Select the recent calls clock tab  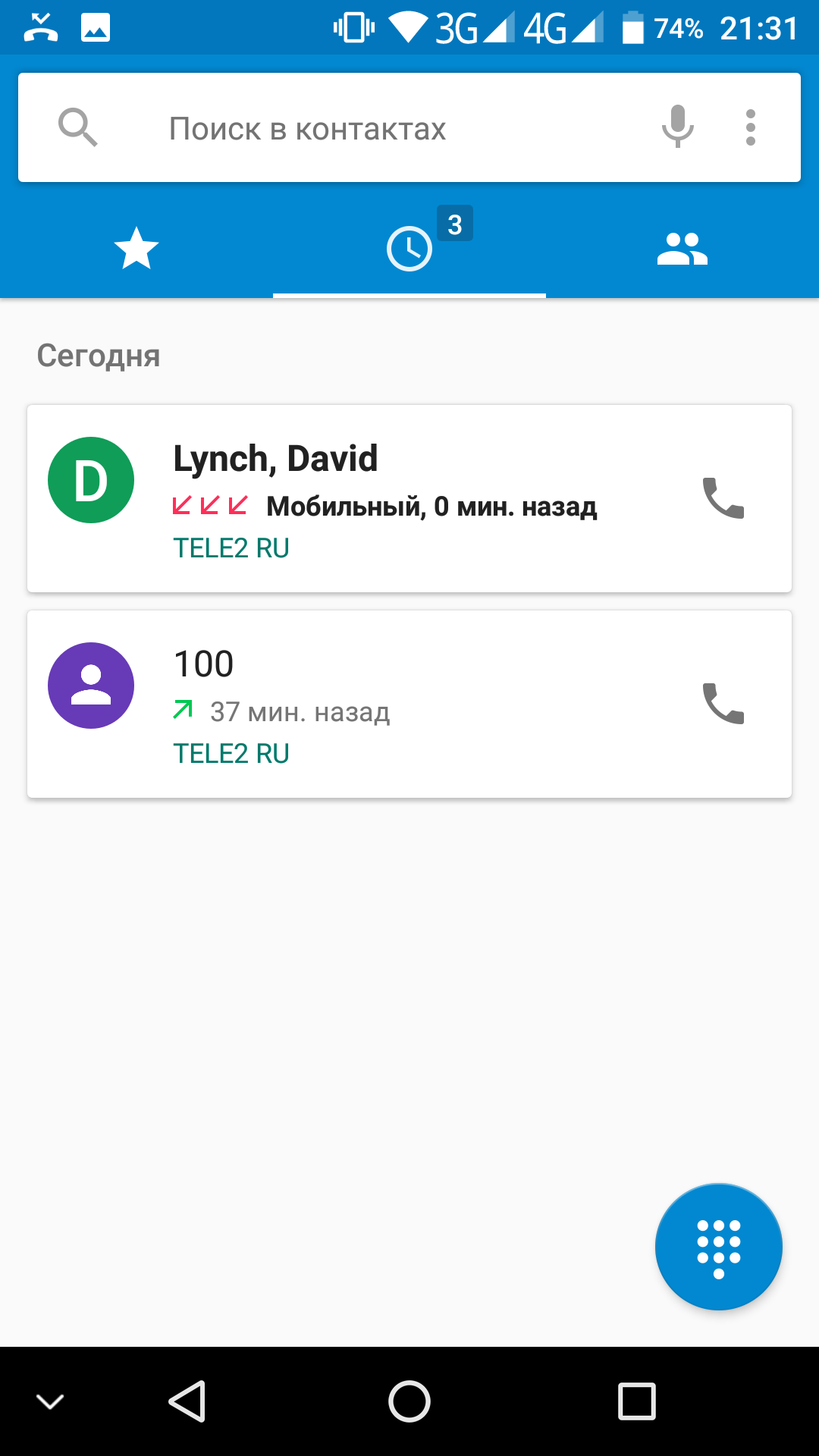pos(409,249)
